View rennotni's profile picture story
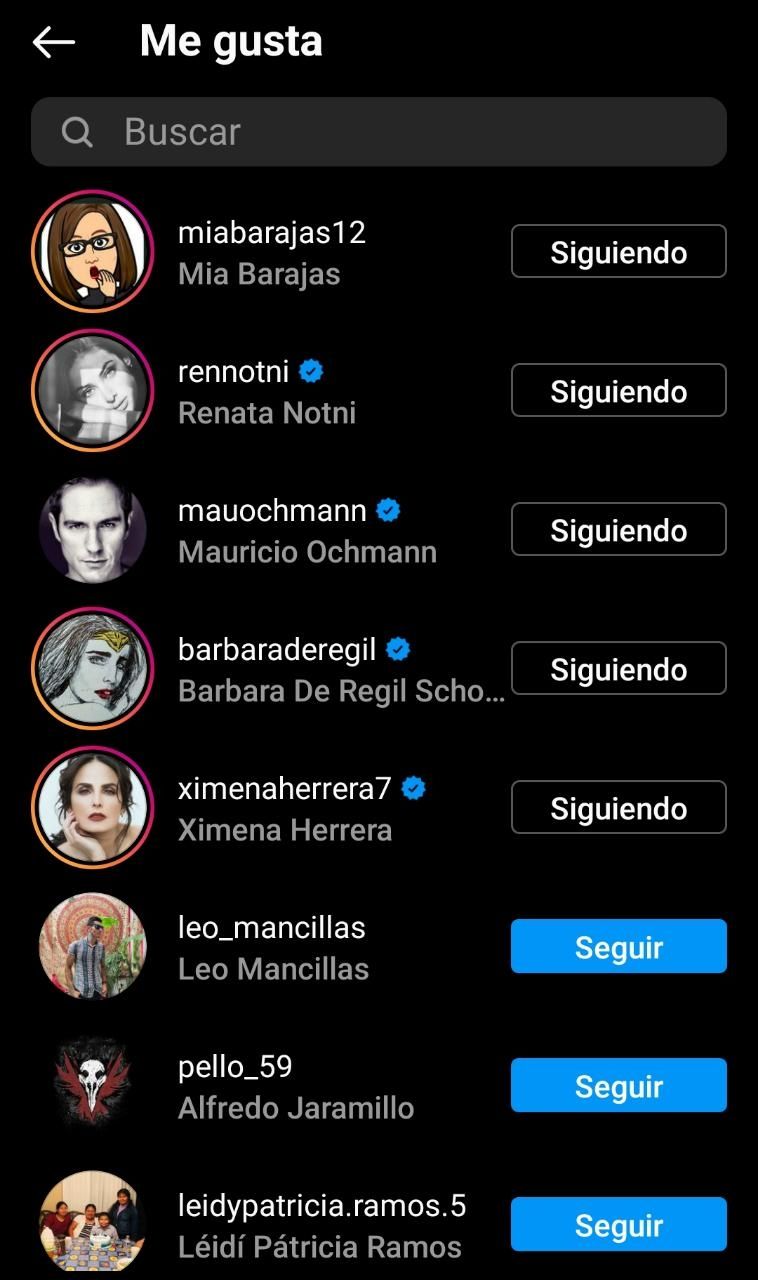This screenshot has width=758, height=1280. pos(93,391)
